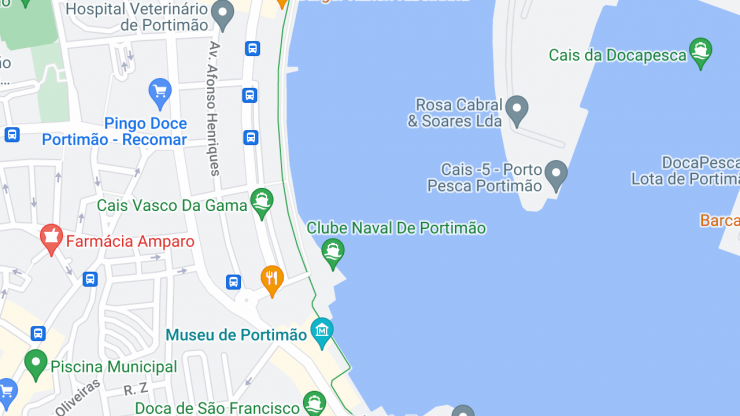Select the Hospital Veterinário de Portimão pin

pos(224,15)
